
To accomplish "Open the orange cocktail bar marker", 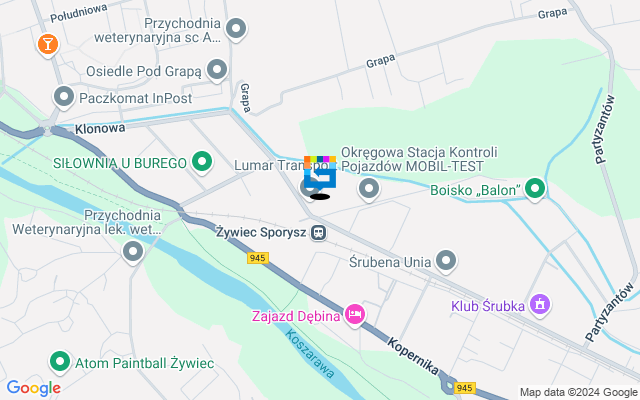I will coord(46,44).
